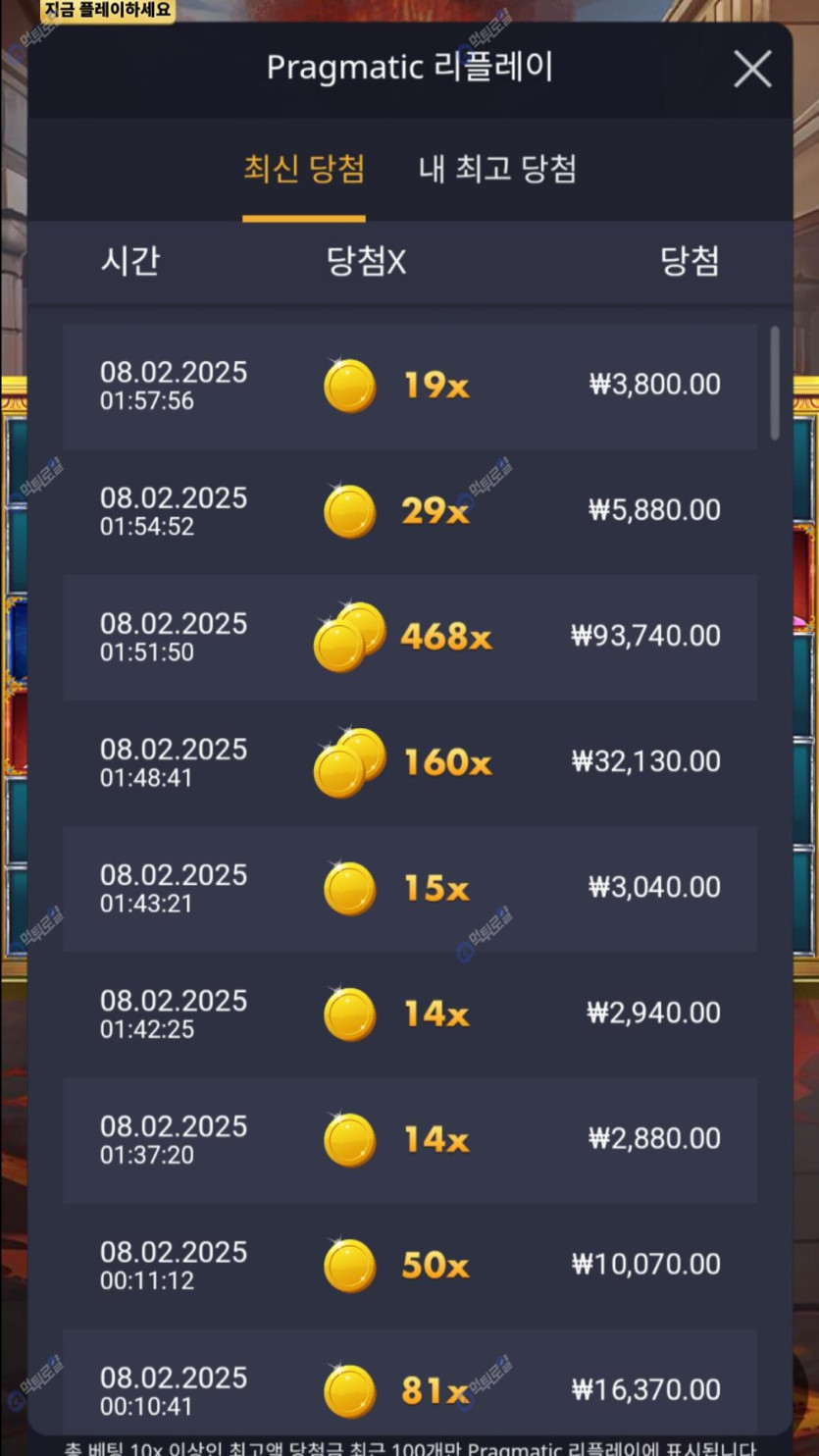Switch to the 내 최고 당첨 tab
819x1456 pixels.
[497, 169]
